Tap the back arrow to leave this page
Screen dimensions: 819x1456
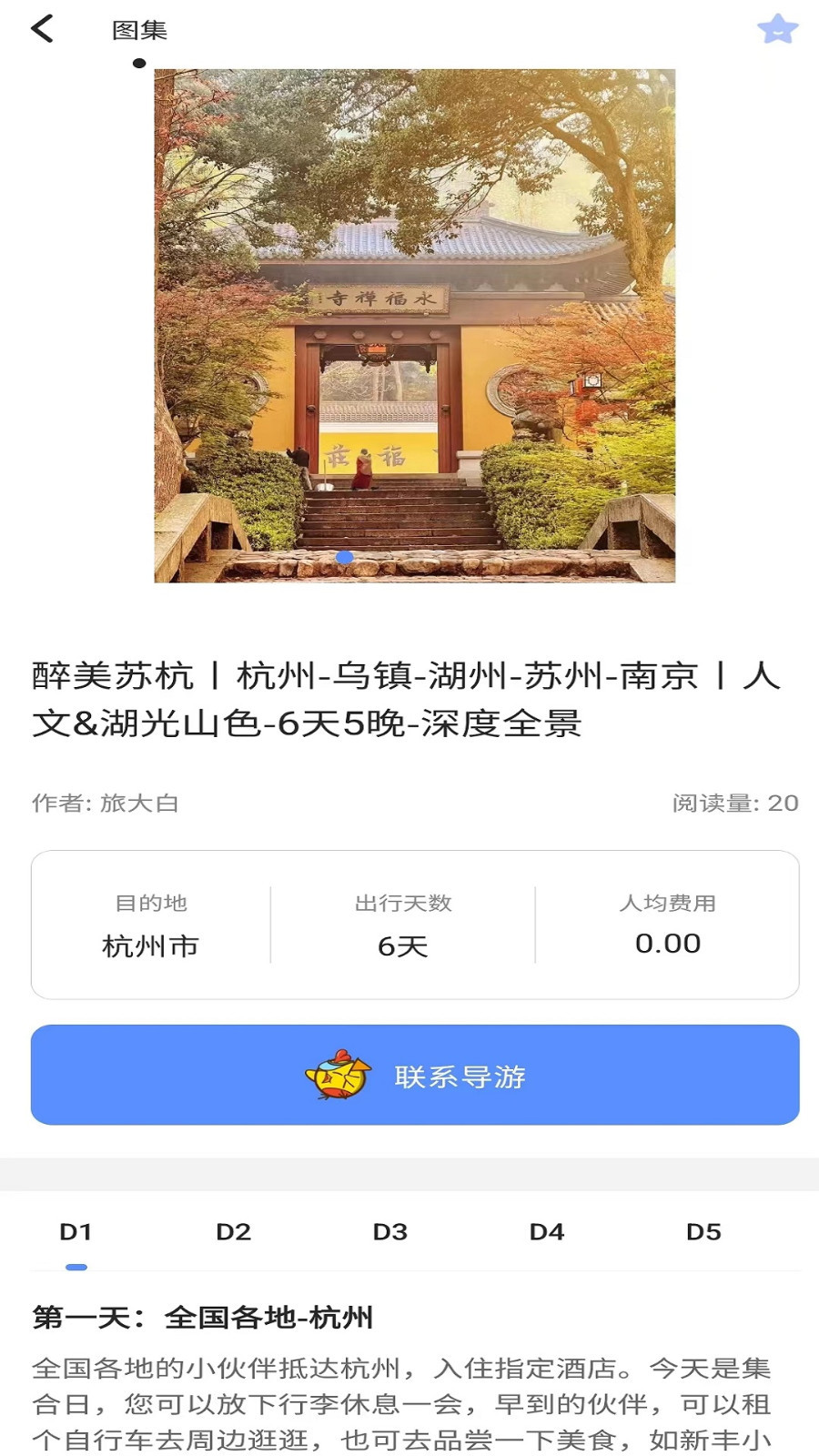pos(40,30)
